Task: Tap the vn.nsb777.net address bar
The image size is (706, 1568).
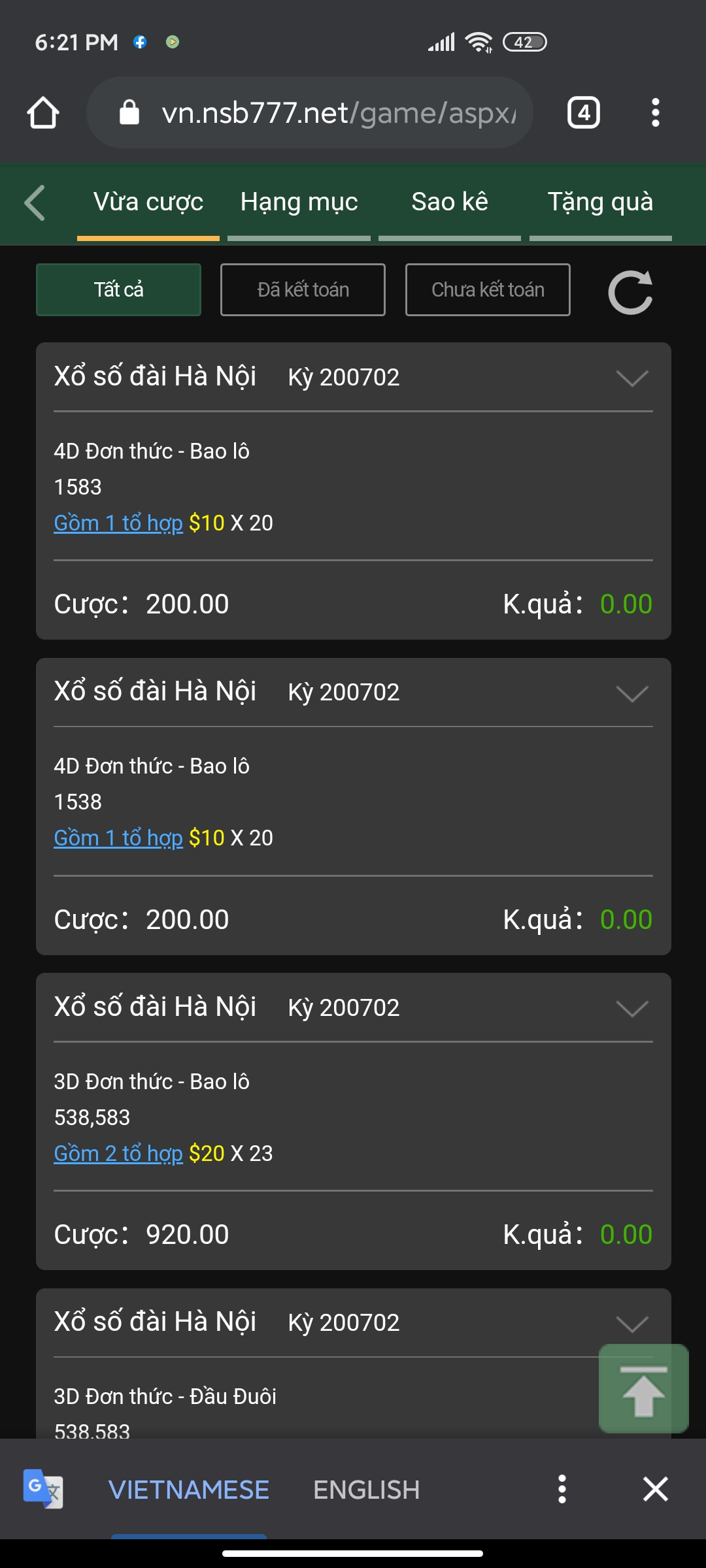Action: point(310,112)
